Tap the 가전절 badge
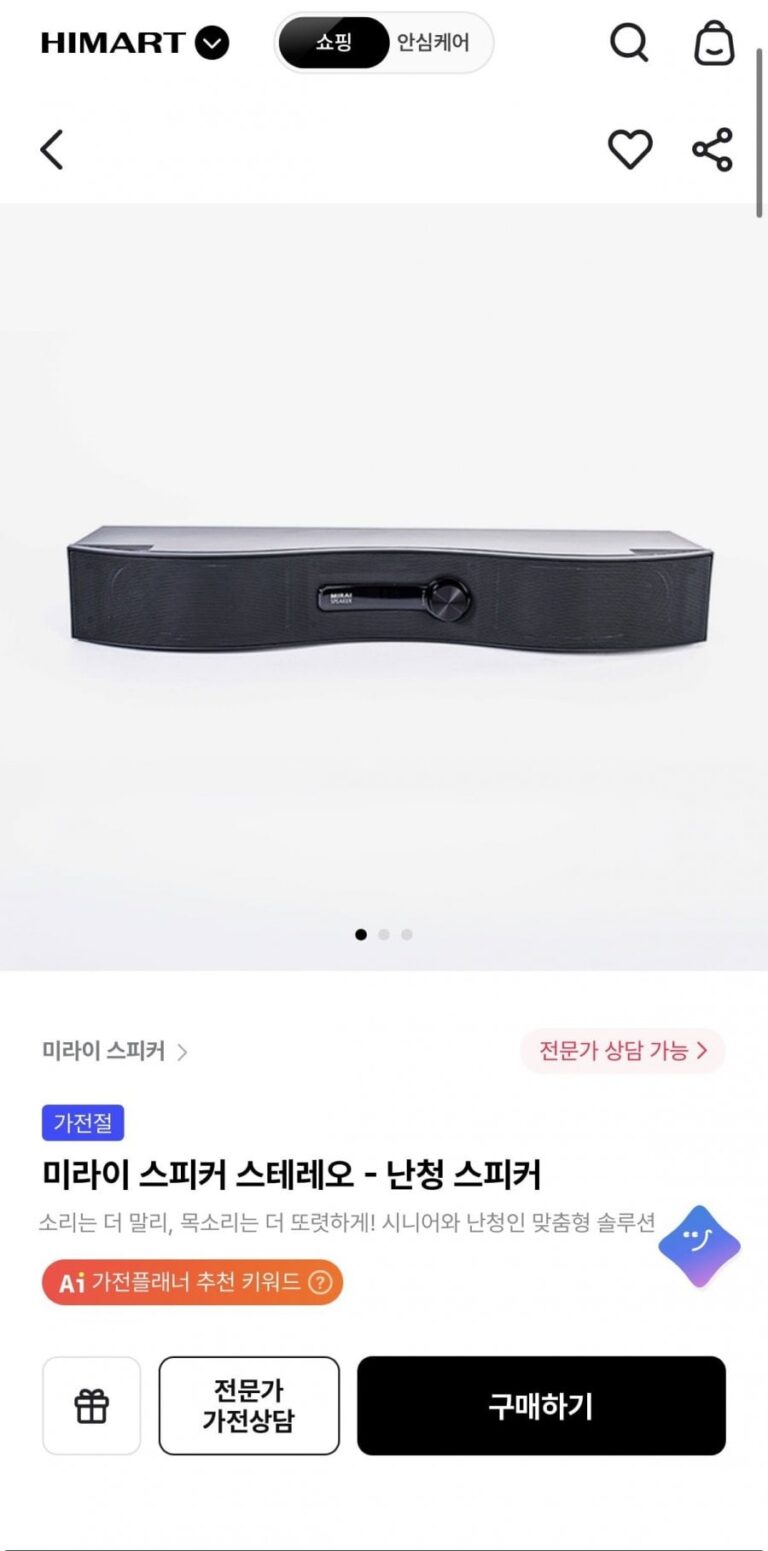The height and width of the screenshot is (1551, 768). (x=83, y=1123)
